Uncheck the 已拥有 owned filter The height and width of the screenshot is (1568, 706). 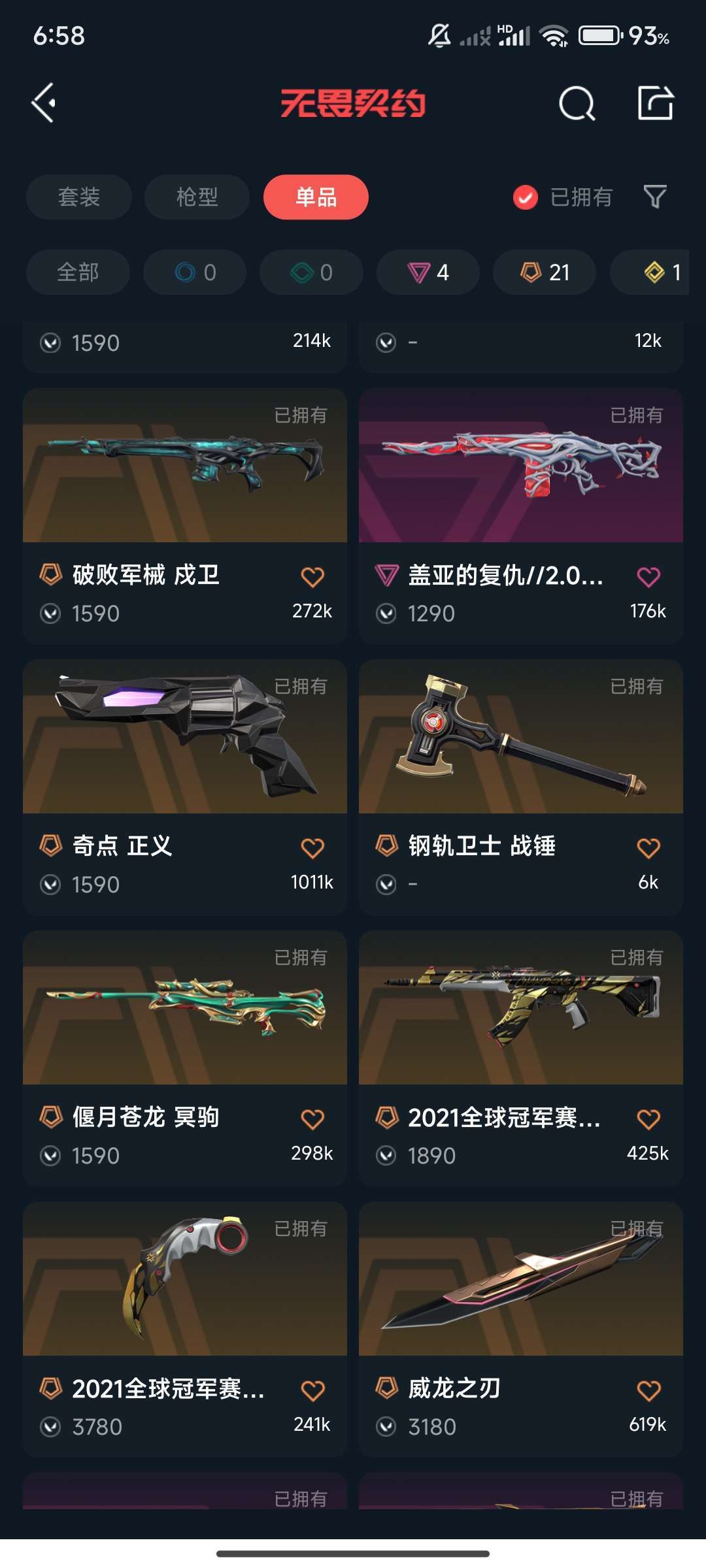(x=562, y=197)
